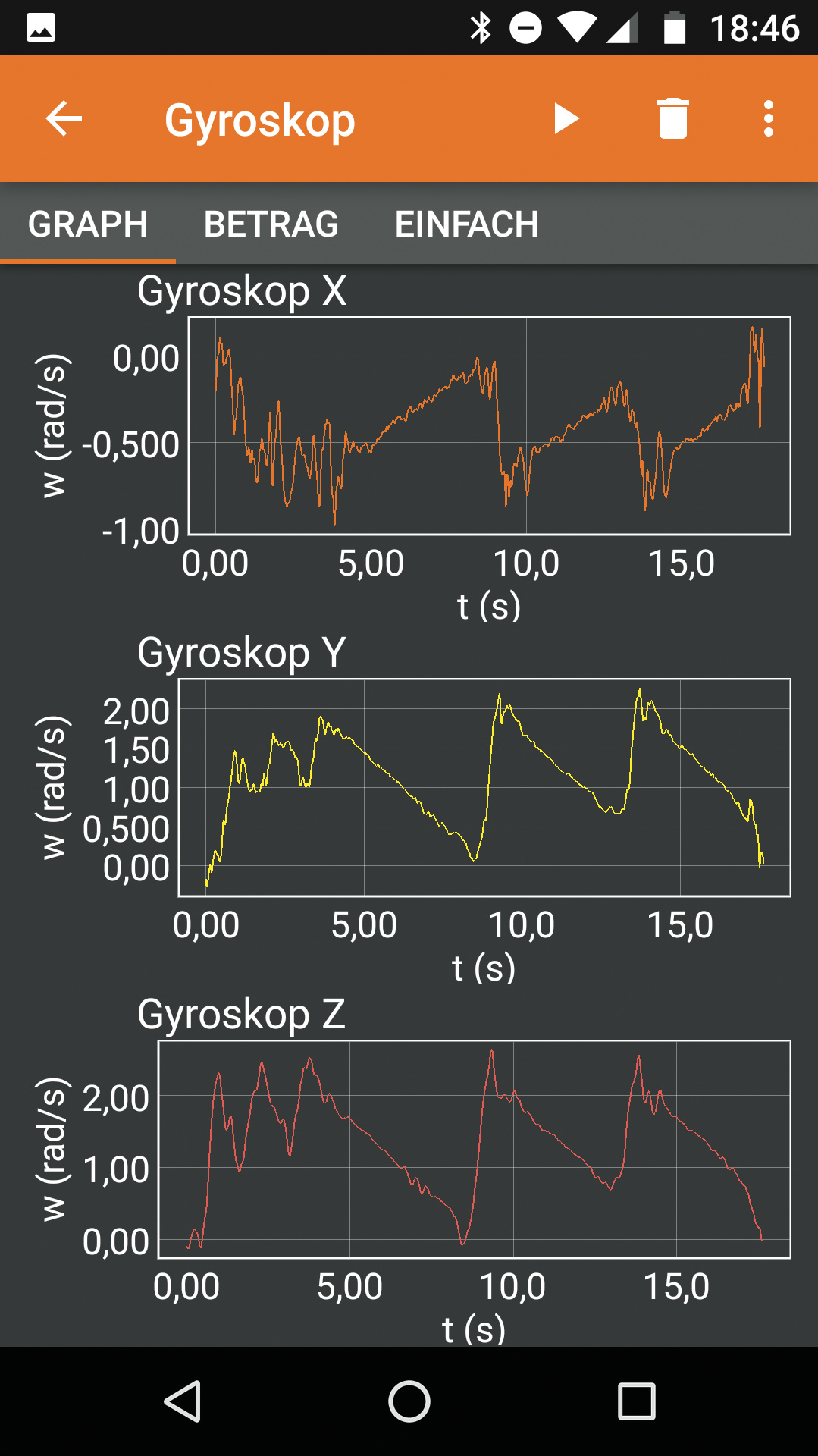
Task: Select the GRAPH tab
Action: 88,224
